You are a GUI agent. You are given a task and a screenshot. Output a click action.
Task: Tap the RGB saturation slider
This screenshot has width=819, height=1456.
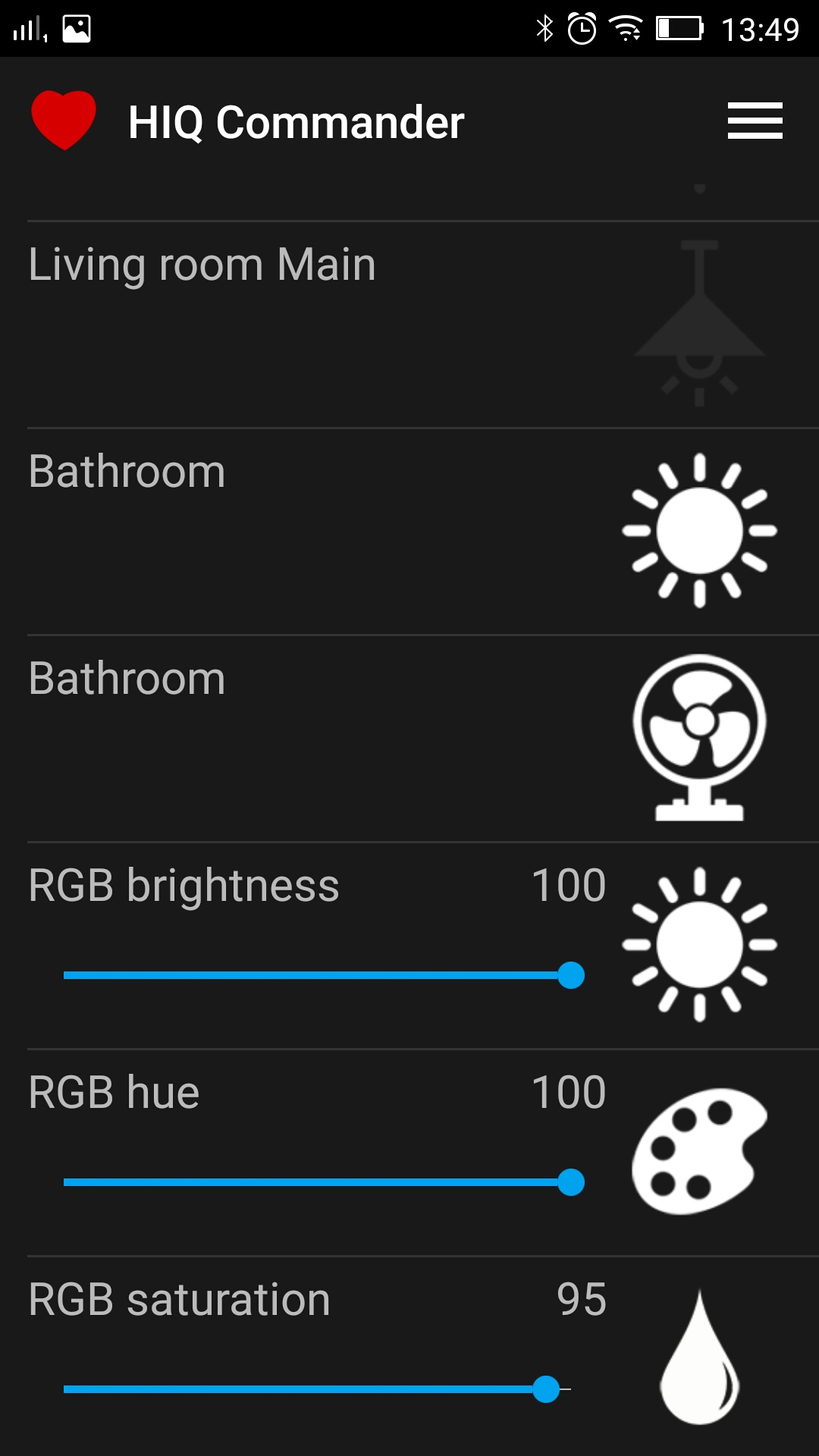click(x=318, y=1389)
